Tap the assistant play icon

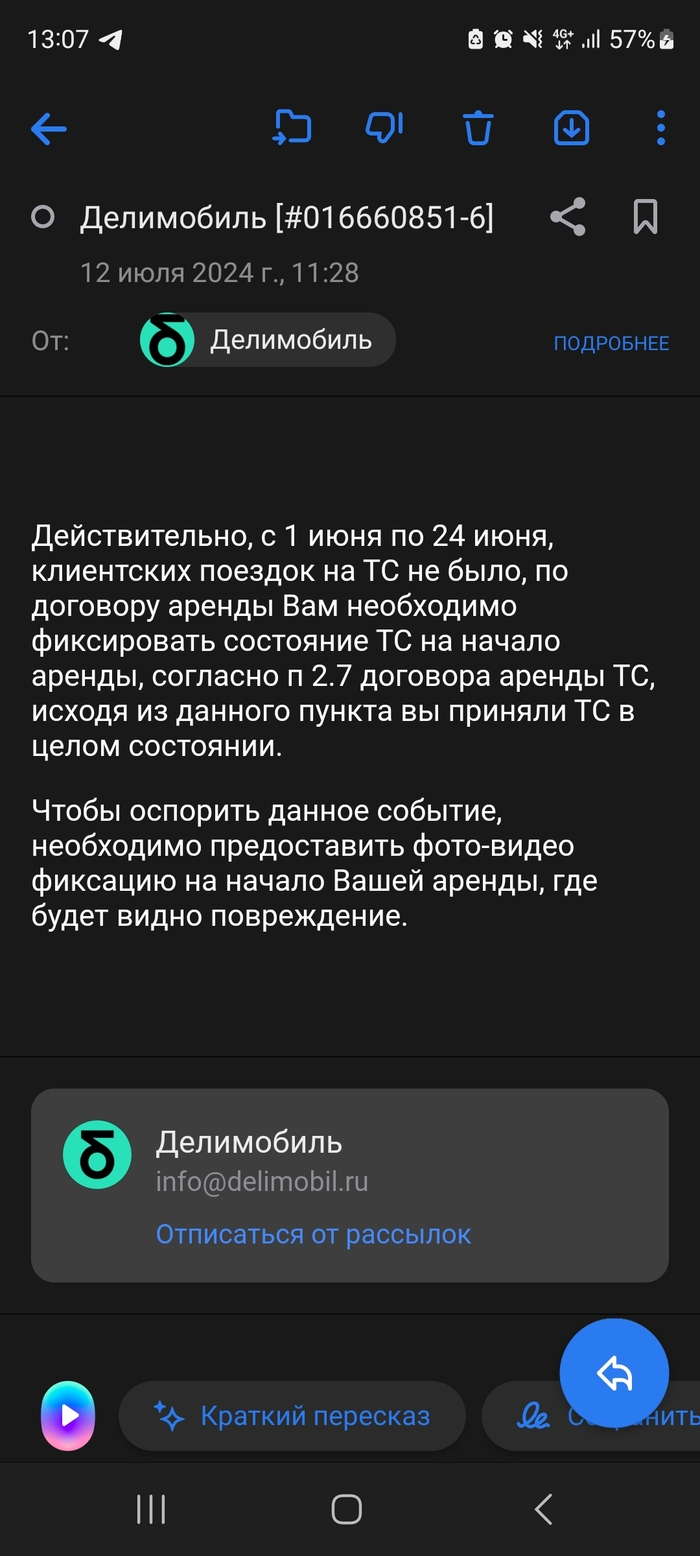pyautogui.click(x=68, y=1415)
